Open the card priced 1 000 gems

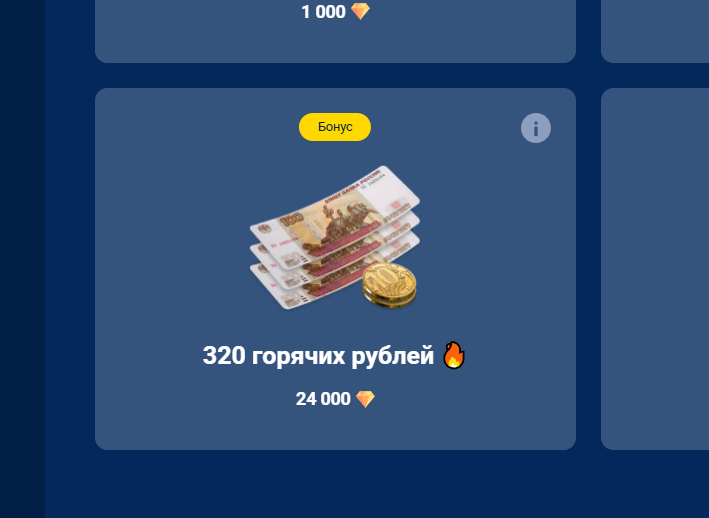click(x=335, y=28)
